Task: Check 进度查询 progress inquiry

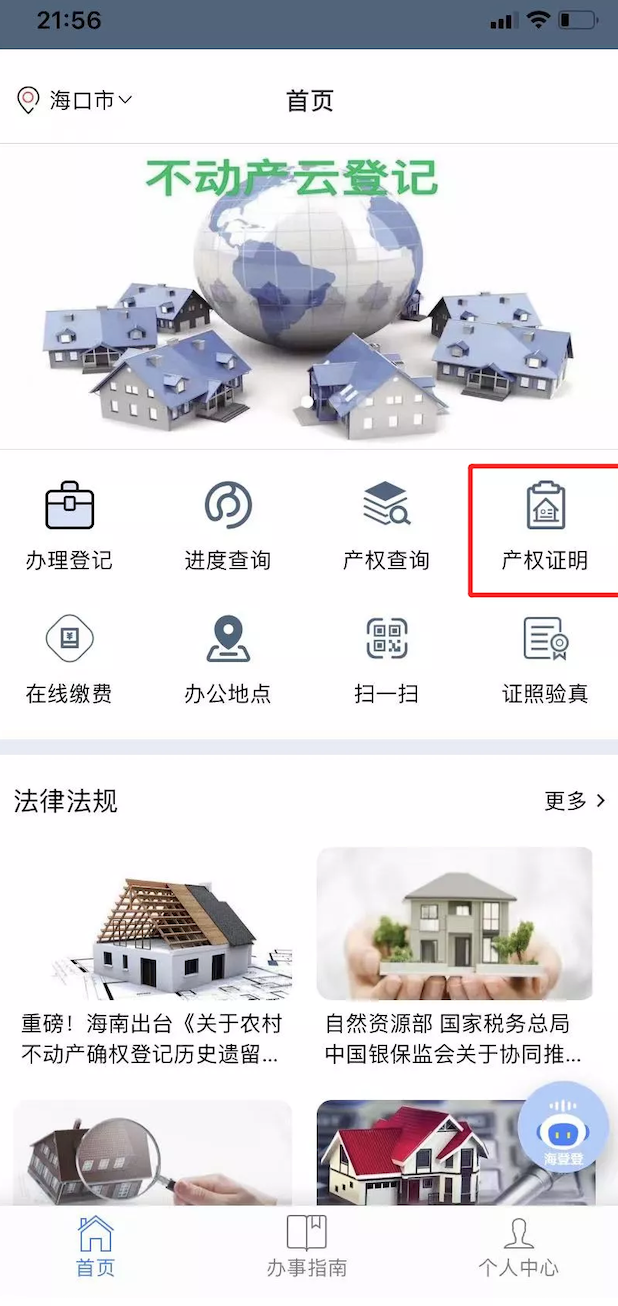Action: tap(227, 526)
